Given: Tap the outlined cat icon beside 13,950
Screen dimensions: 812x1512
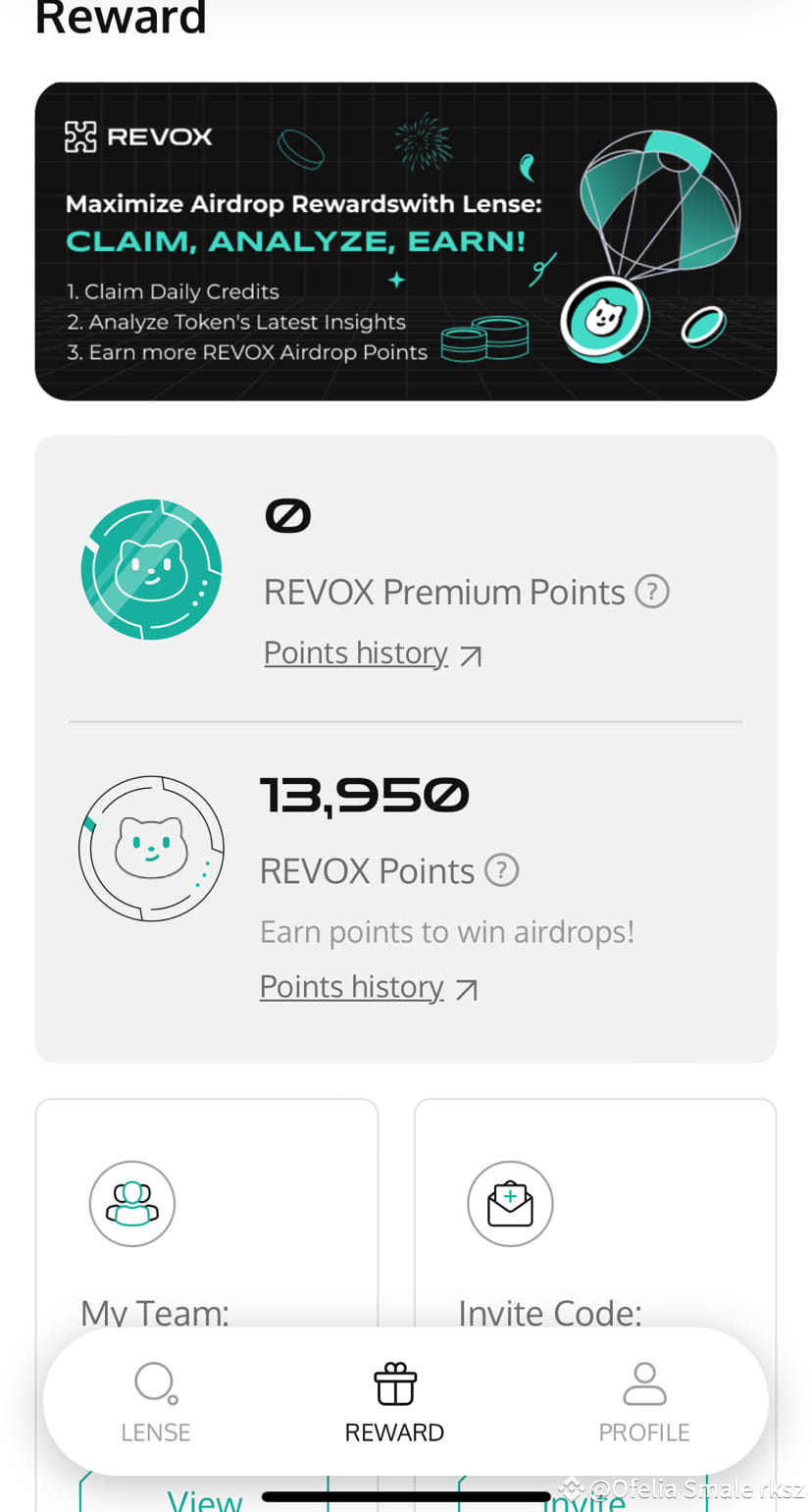Looking at the screenshot, I should click(x=151, y=849).
